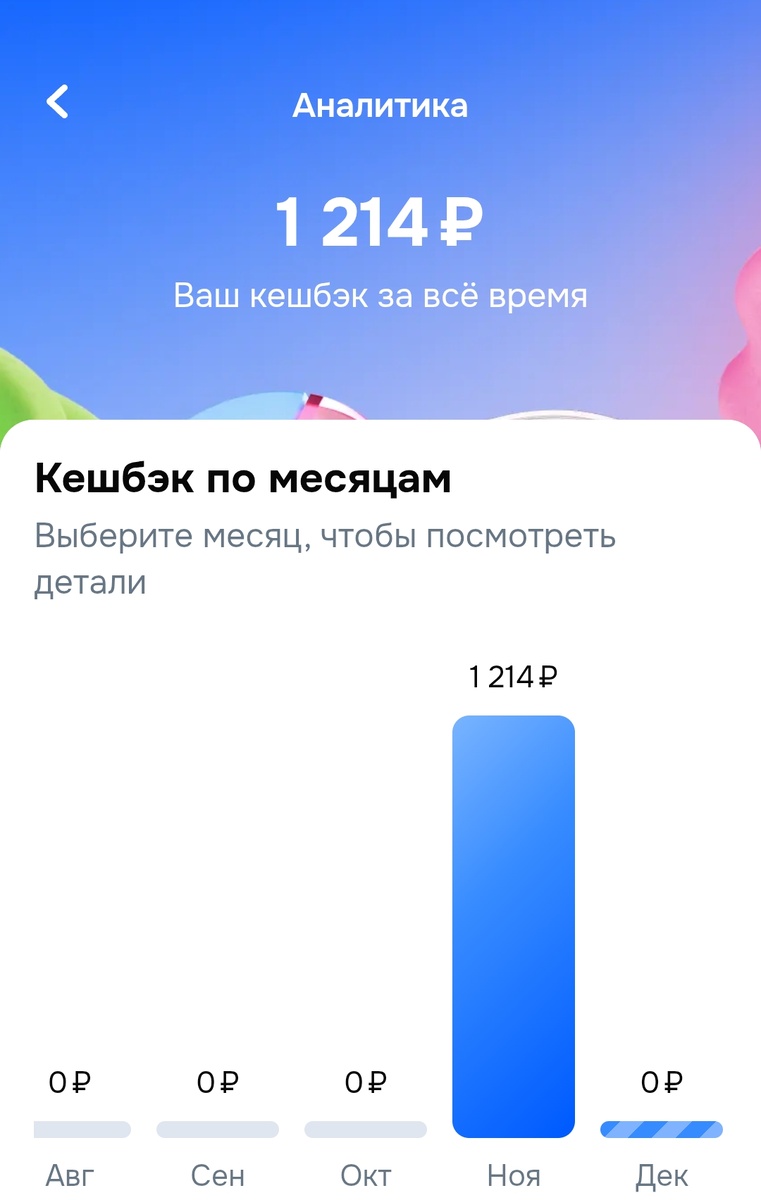Tap the September 0 ₽ value label
761x1200 pixels.
[218, 1083]
